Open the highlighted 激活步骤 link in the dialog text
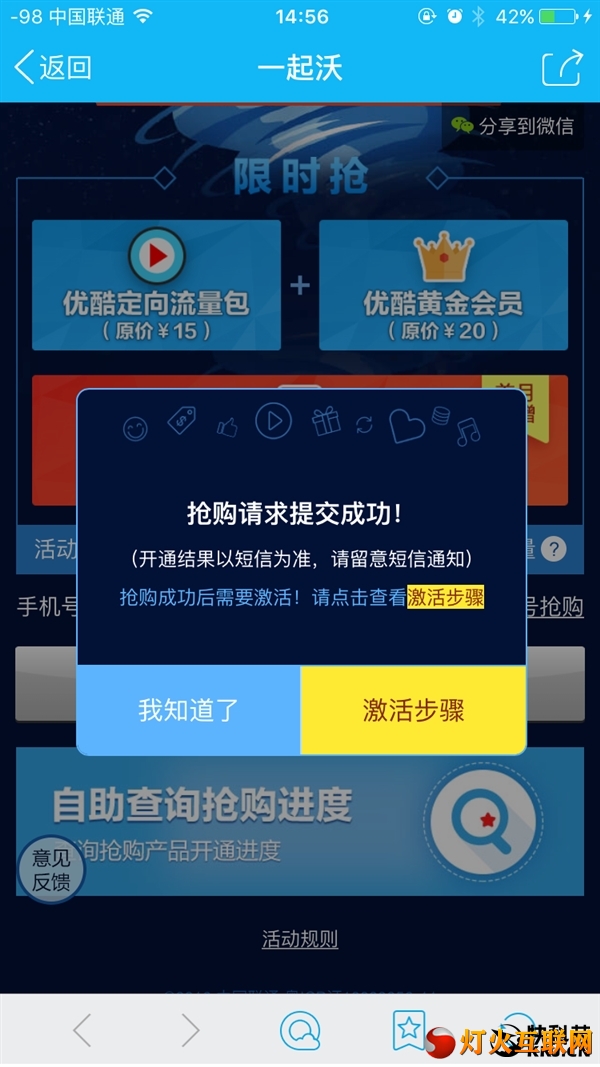Screen dimensions: 600x1067 coord(446,597)
